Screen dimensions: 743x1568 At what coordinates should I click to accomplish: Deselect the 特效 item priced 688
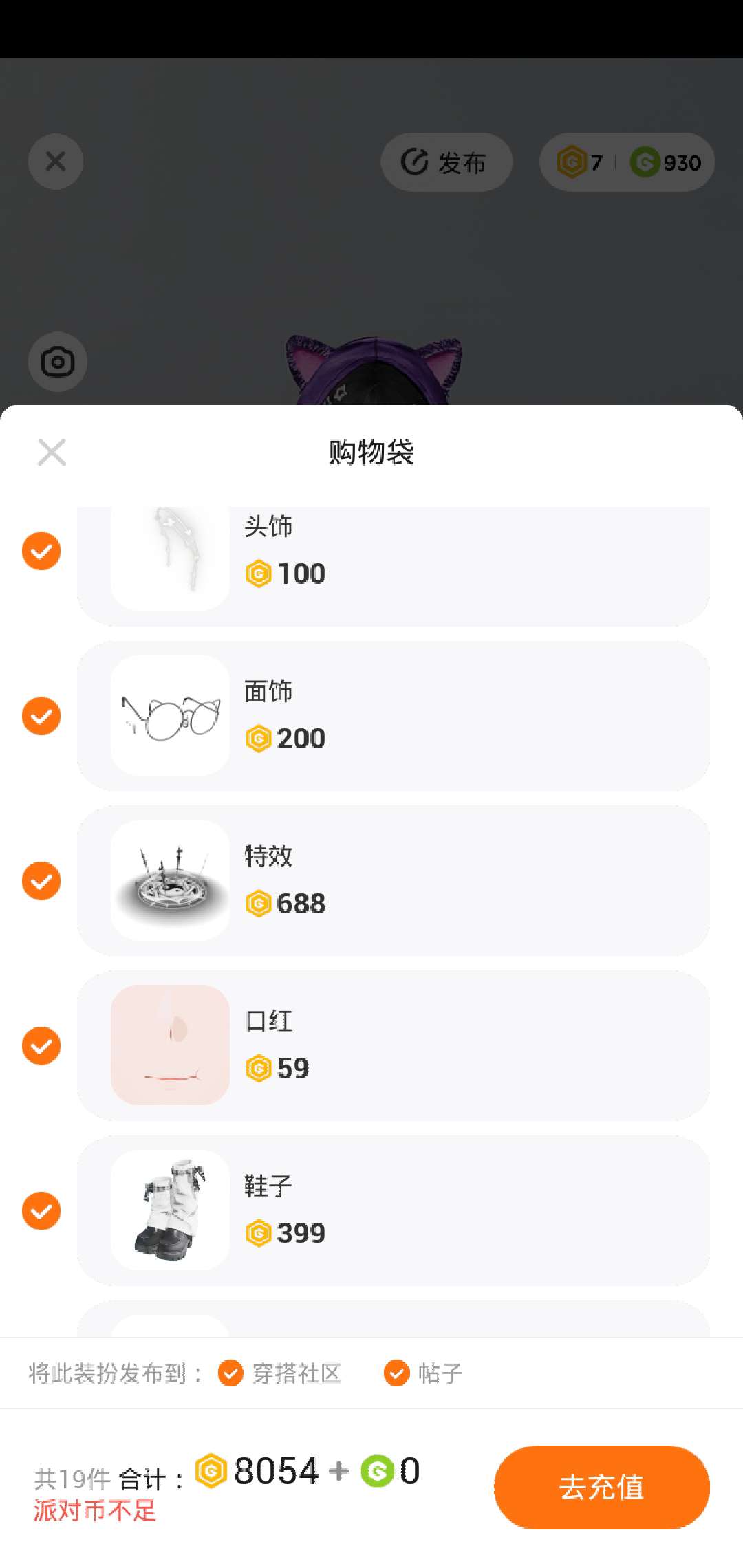(41, 881)
